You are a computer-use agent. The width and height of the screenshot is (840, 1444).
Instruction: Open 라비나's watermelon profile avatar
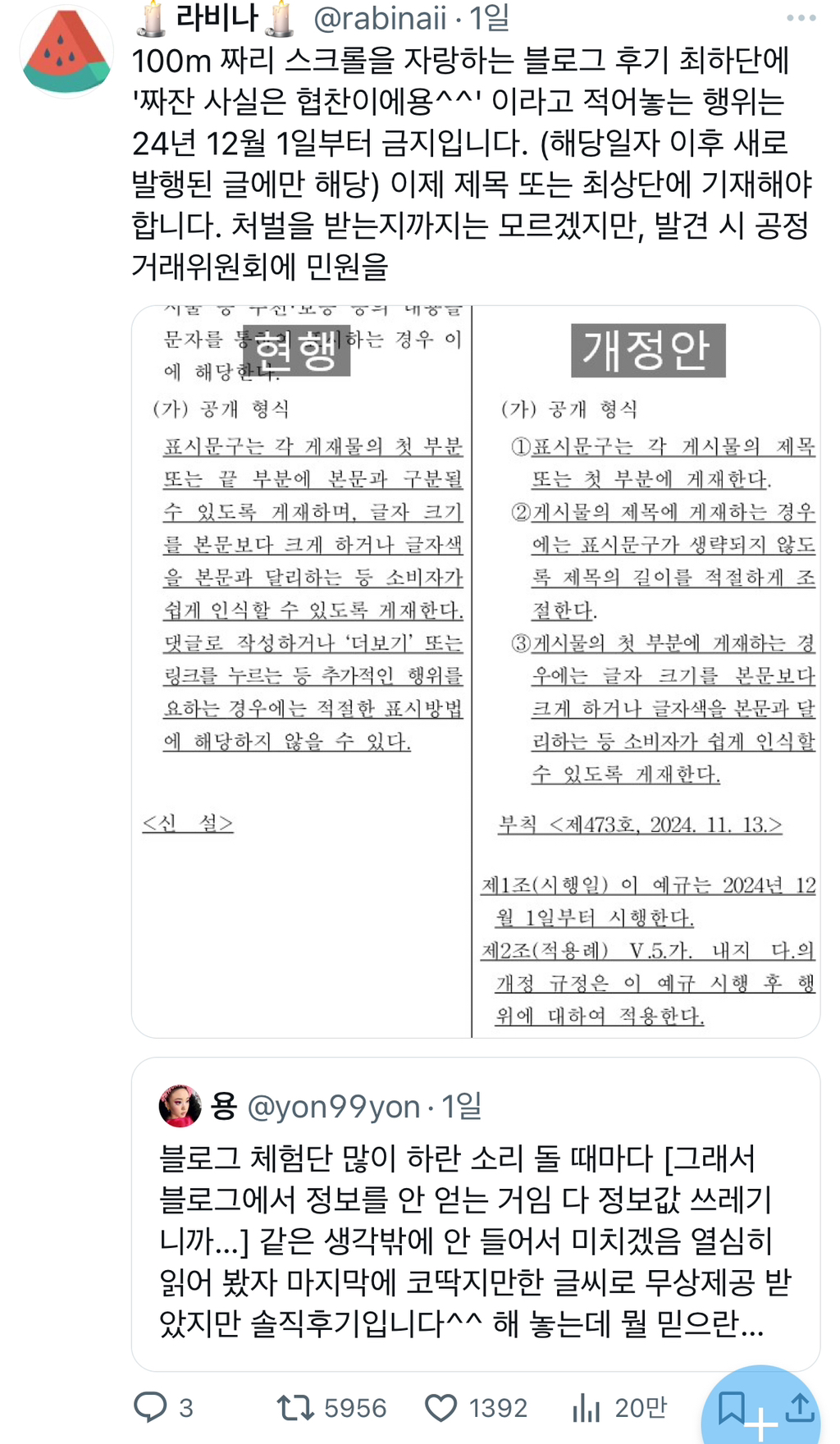click(x=66, y=51)
